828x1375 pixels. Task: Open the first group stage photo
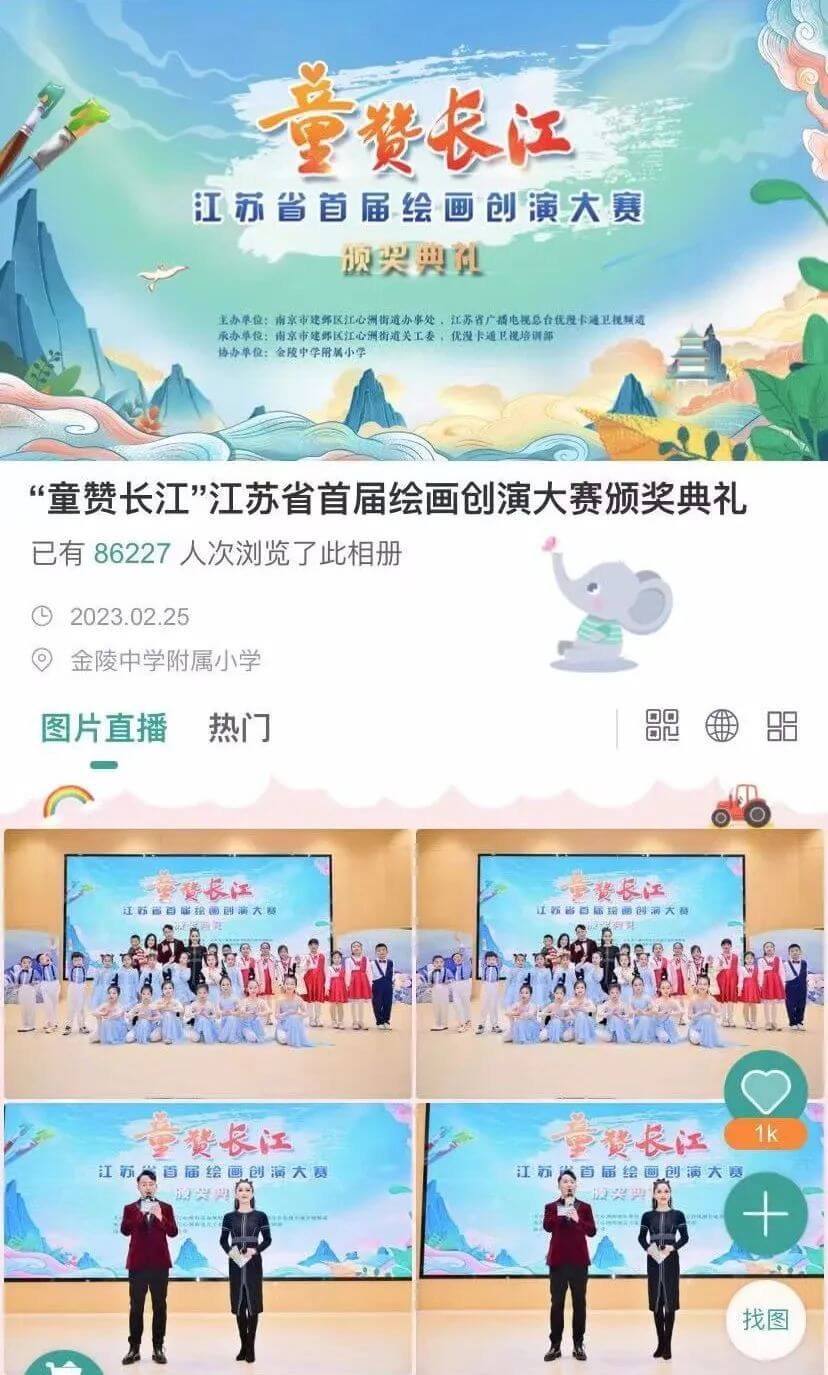coord(207,963)
